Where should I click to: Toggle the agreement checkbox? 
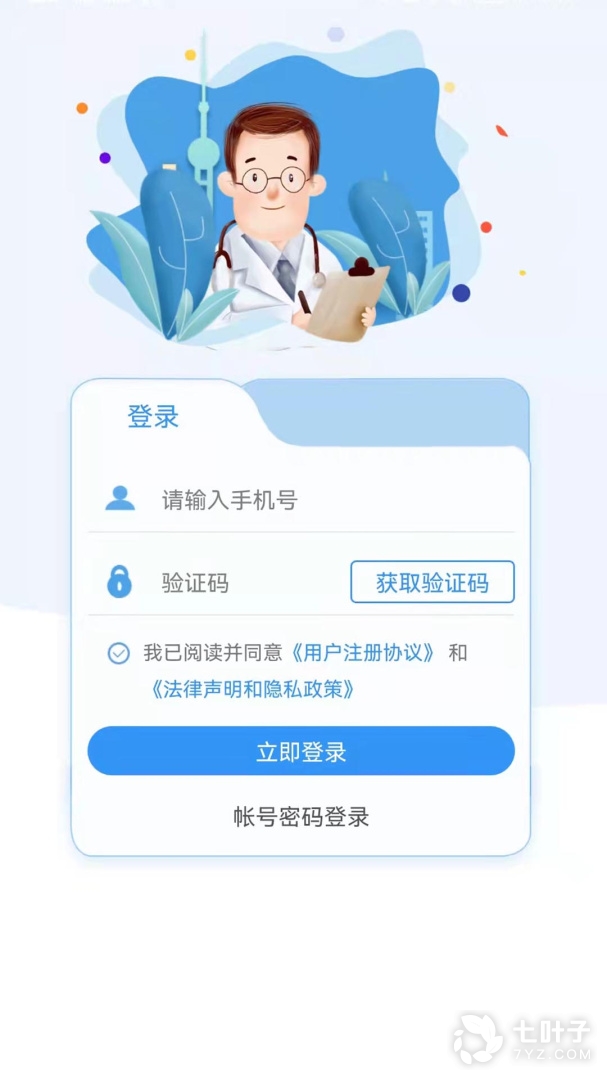[x=119, y=653]
